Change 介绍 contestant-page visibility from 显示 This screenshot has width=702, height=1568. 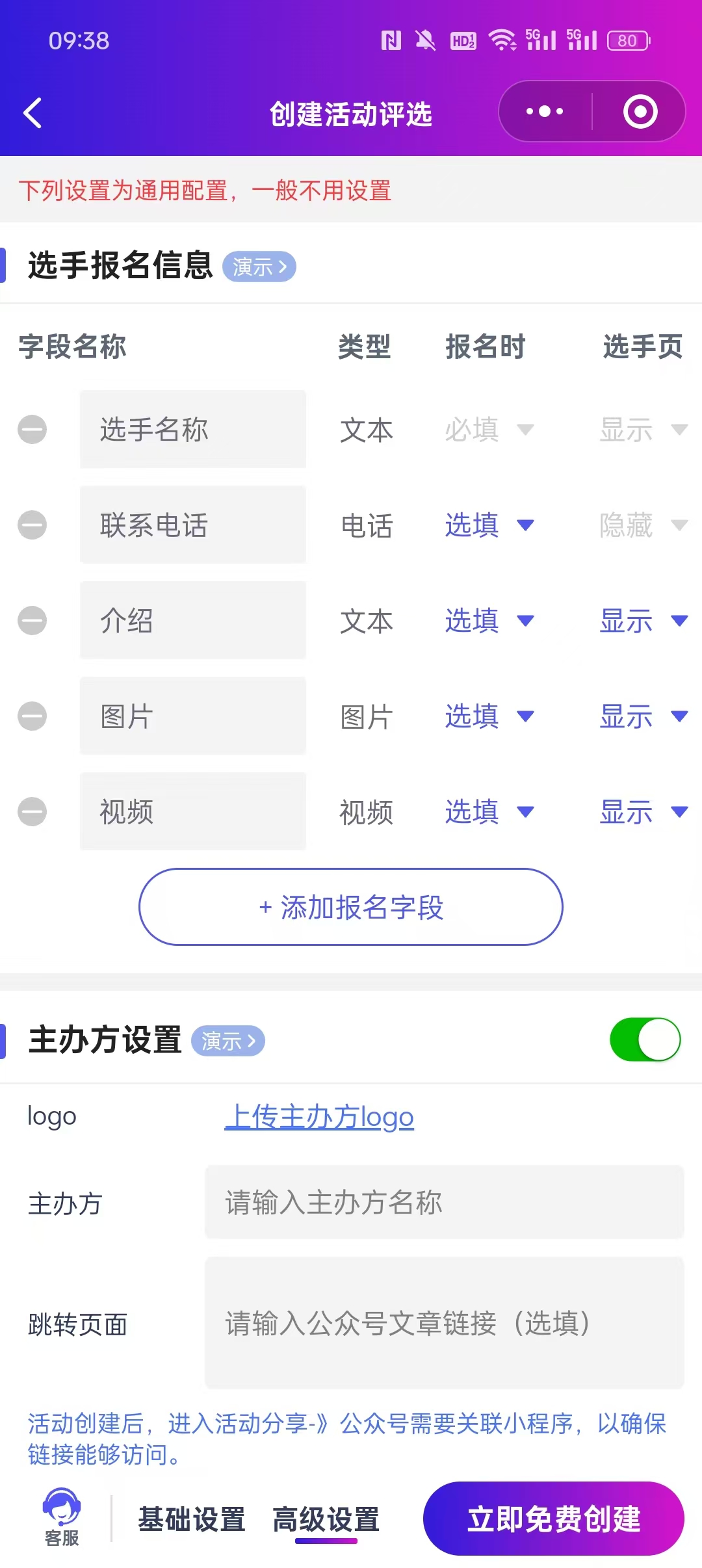click(643, 620)
